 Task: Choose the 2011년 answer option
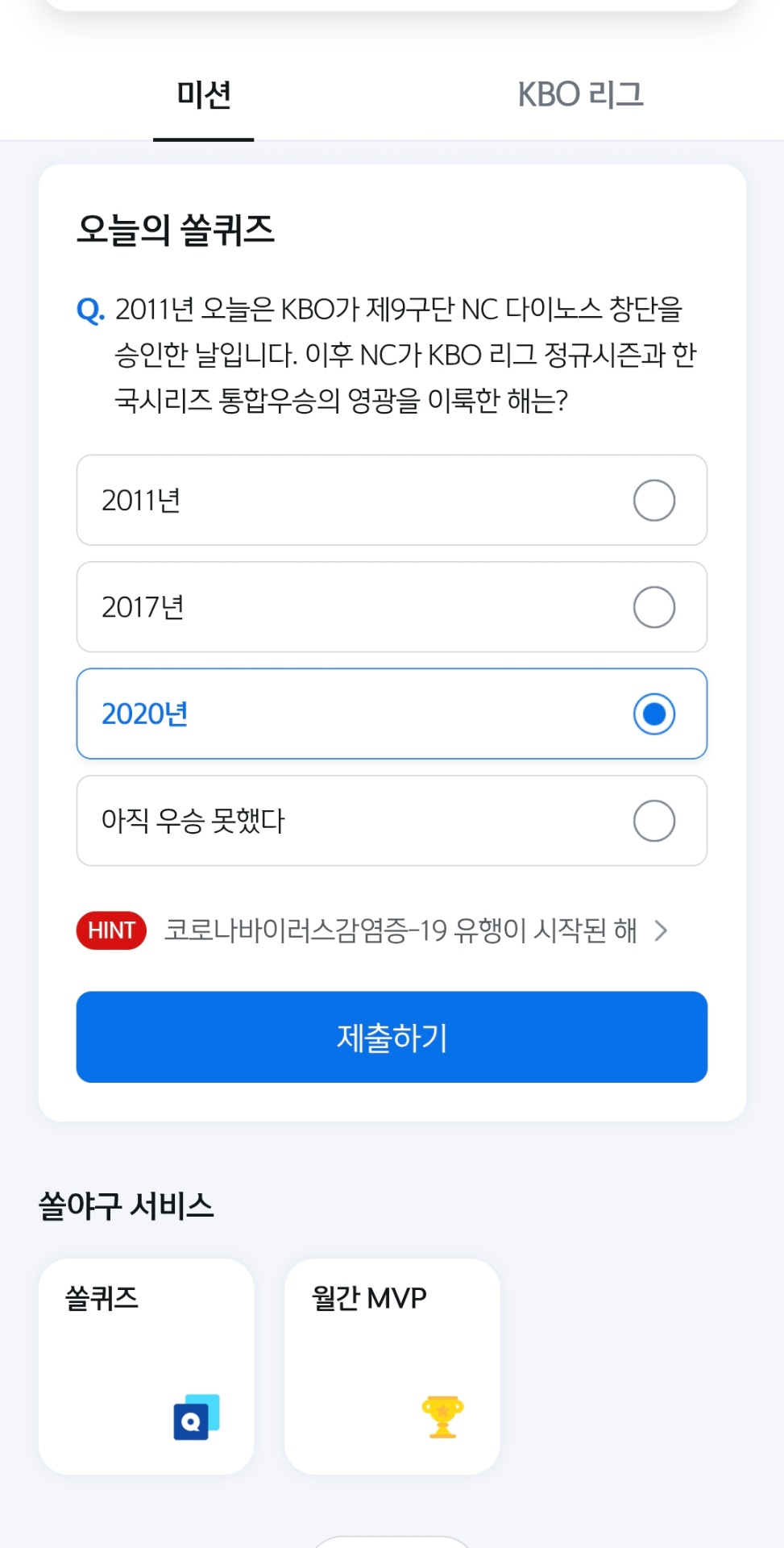392,500
